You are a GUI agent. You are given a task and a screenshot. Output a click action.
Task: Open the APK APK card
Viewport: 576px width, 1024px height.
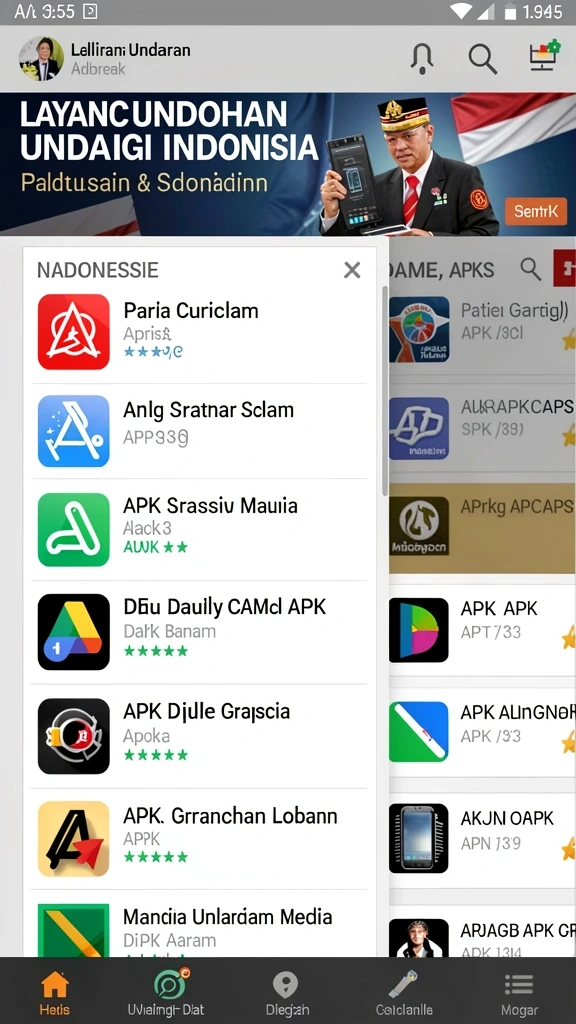(482, 630)
